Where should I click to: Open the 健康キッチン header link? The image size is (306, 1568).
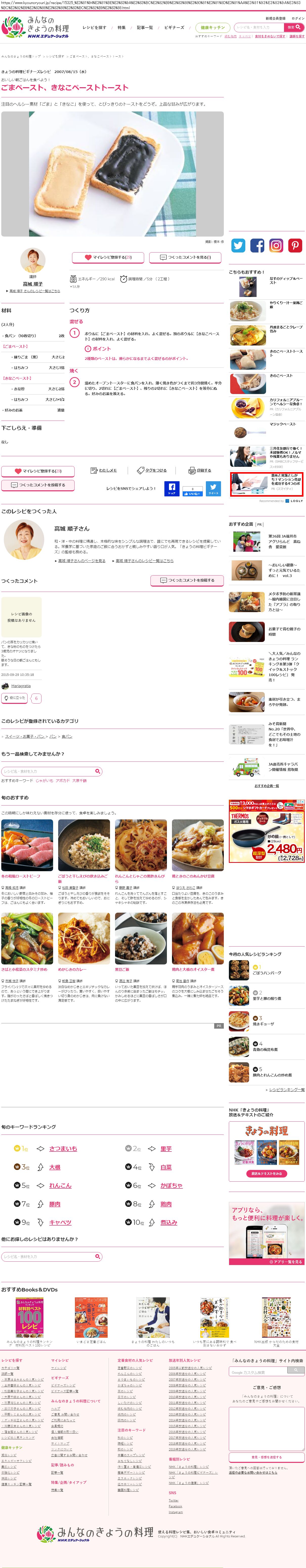[213, 27]
